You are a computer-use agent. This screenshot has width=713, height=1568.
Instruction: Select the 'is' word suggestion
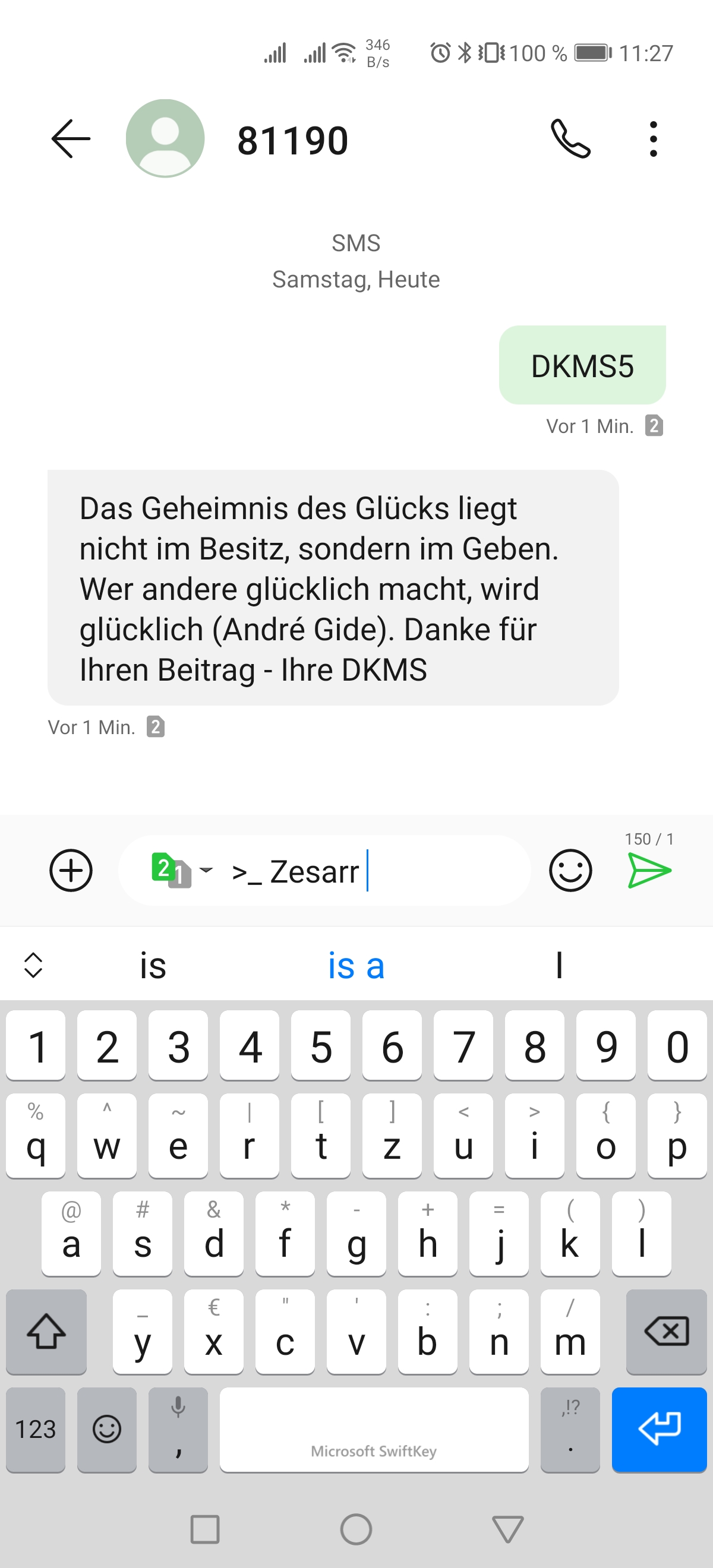coord(153,965)
